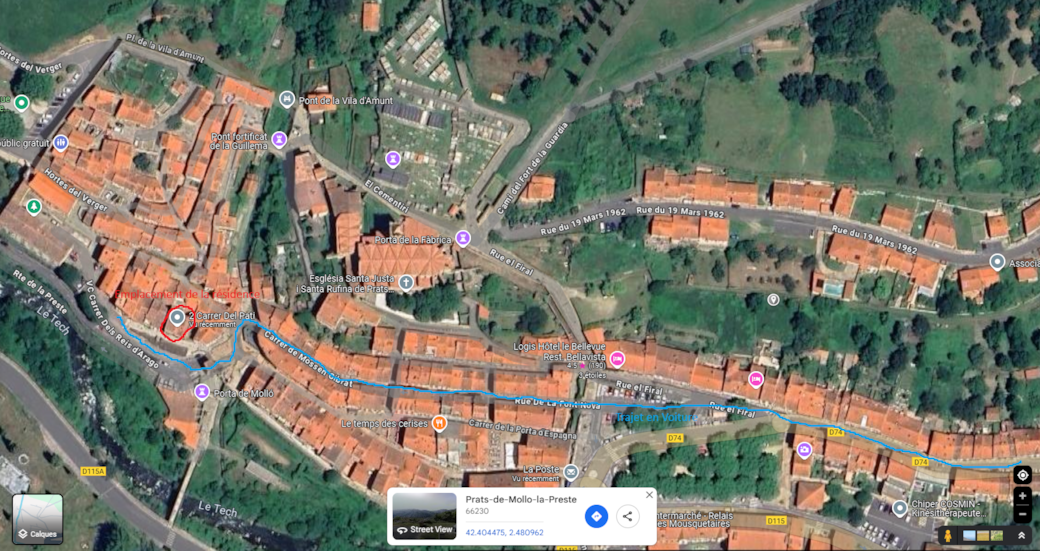
Task: Expand the map imagery options arrow
Action: 1021,536
